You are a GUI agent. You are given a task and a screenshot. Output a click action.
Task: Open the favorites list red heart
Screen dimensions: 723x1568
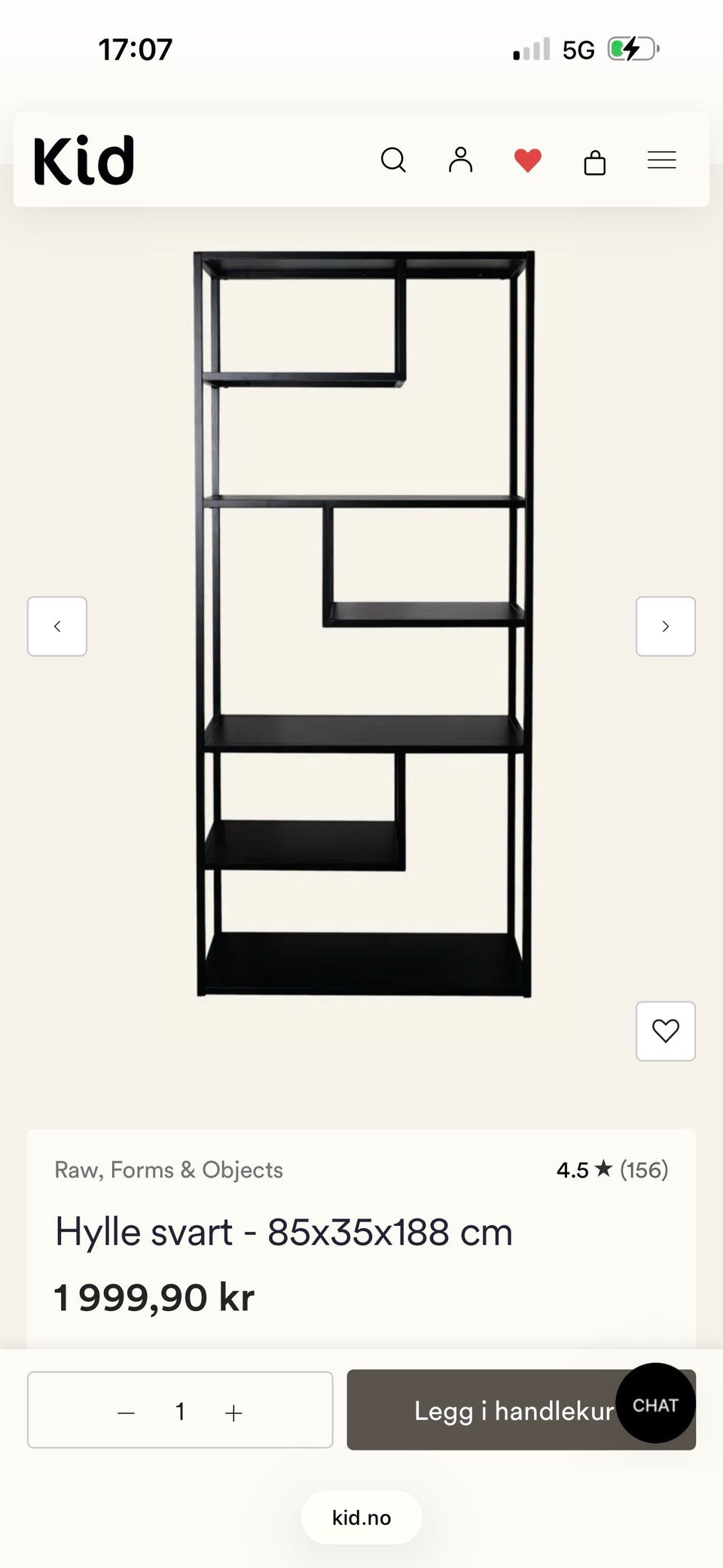point(527,160)
